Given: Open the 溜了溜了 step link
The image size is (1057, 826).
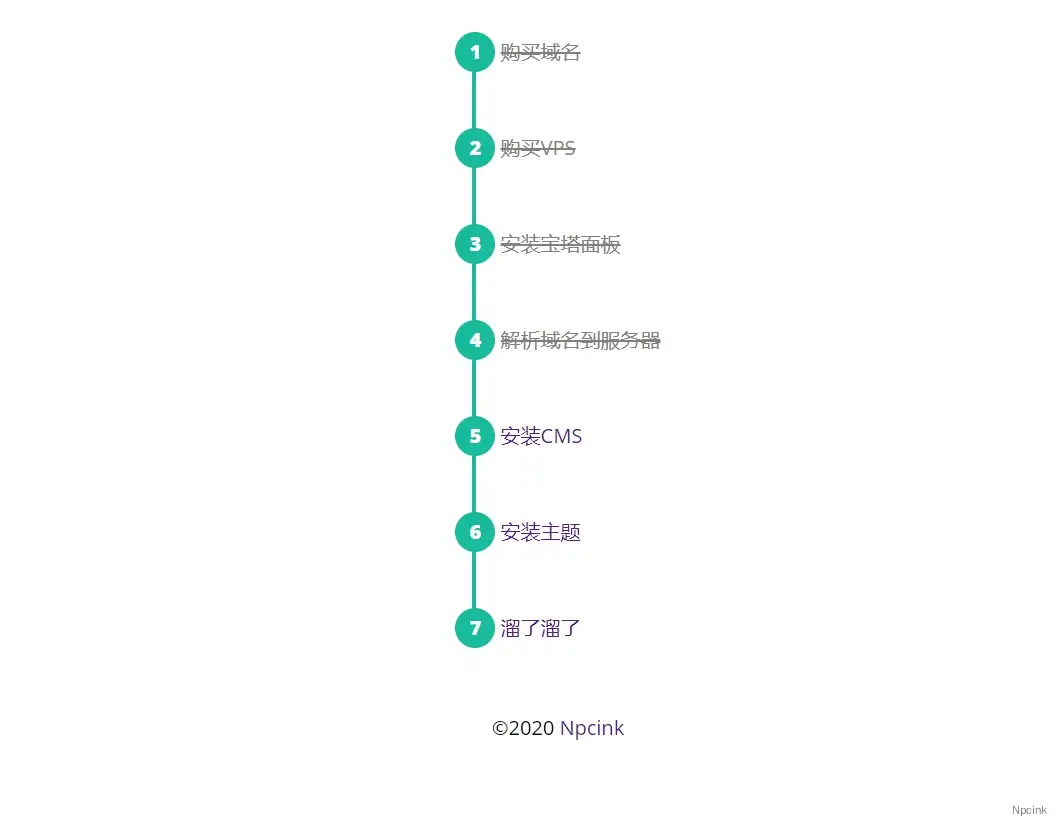Looking at the screenshot, I should click(540, 629).
